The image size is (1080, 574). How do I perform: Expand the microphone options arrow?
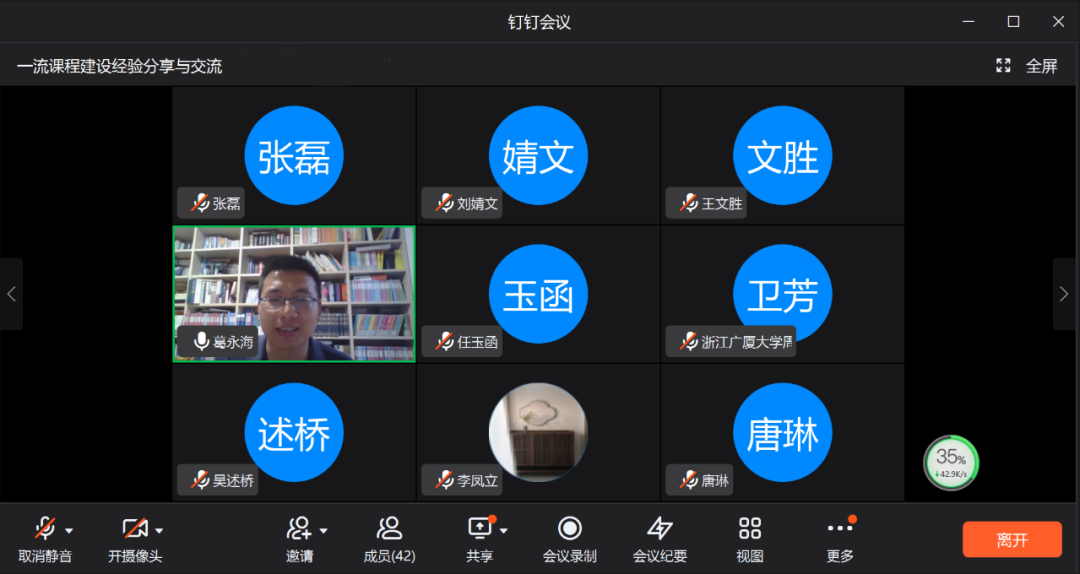69,530
